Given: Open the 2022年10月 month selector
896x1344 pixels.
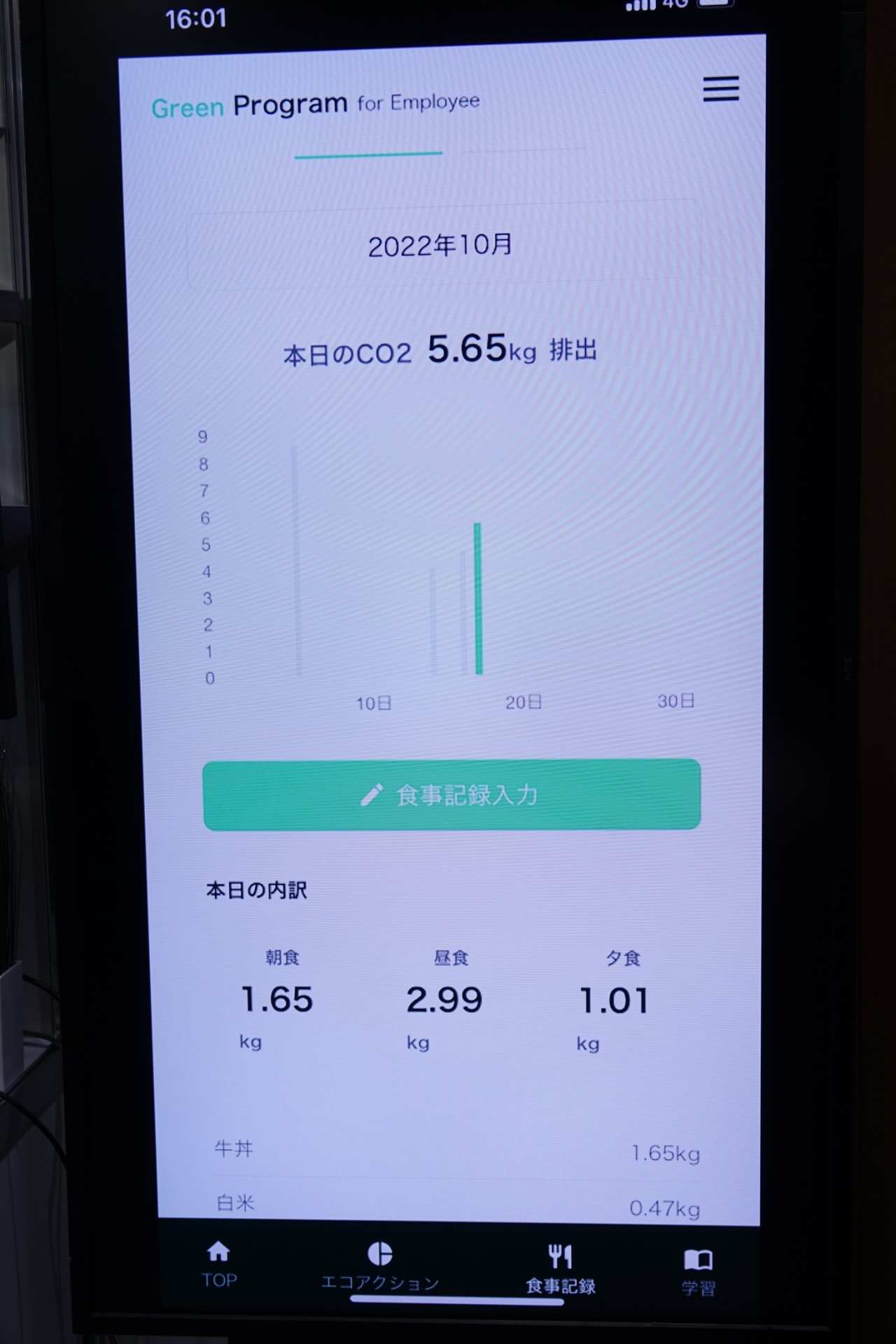Looking at the screenshot, I should point(441,246).
